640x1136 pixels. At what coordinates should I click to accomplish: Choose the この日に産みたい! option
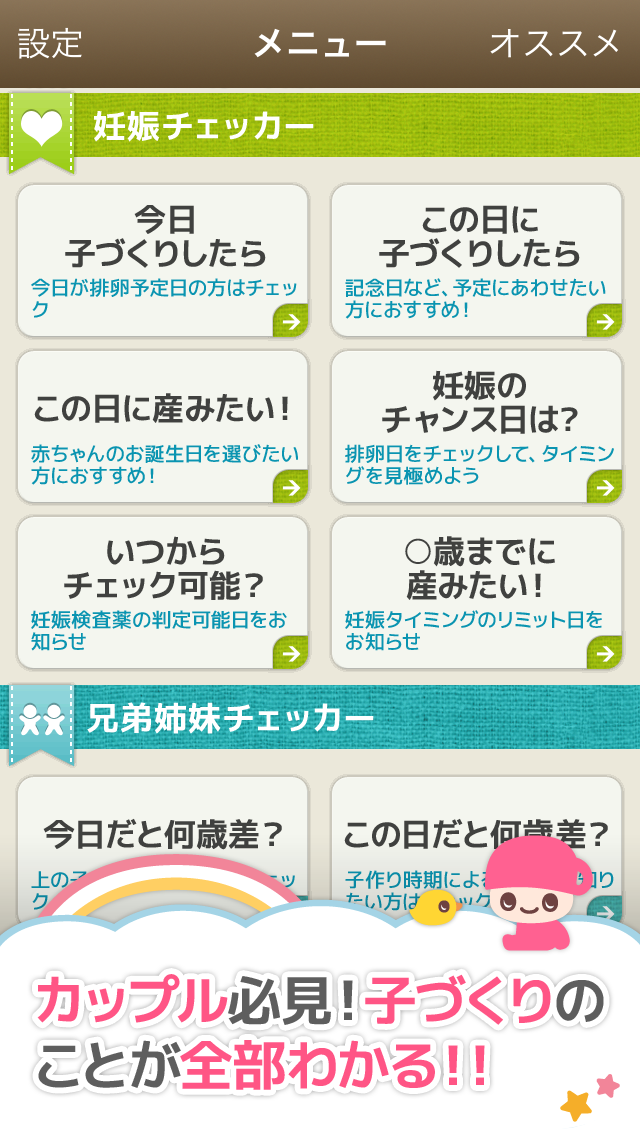tap(163, 426)
